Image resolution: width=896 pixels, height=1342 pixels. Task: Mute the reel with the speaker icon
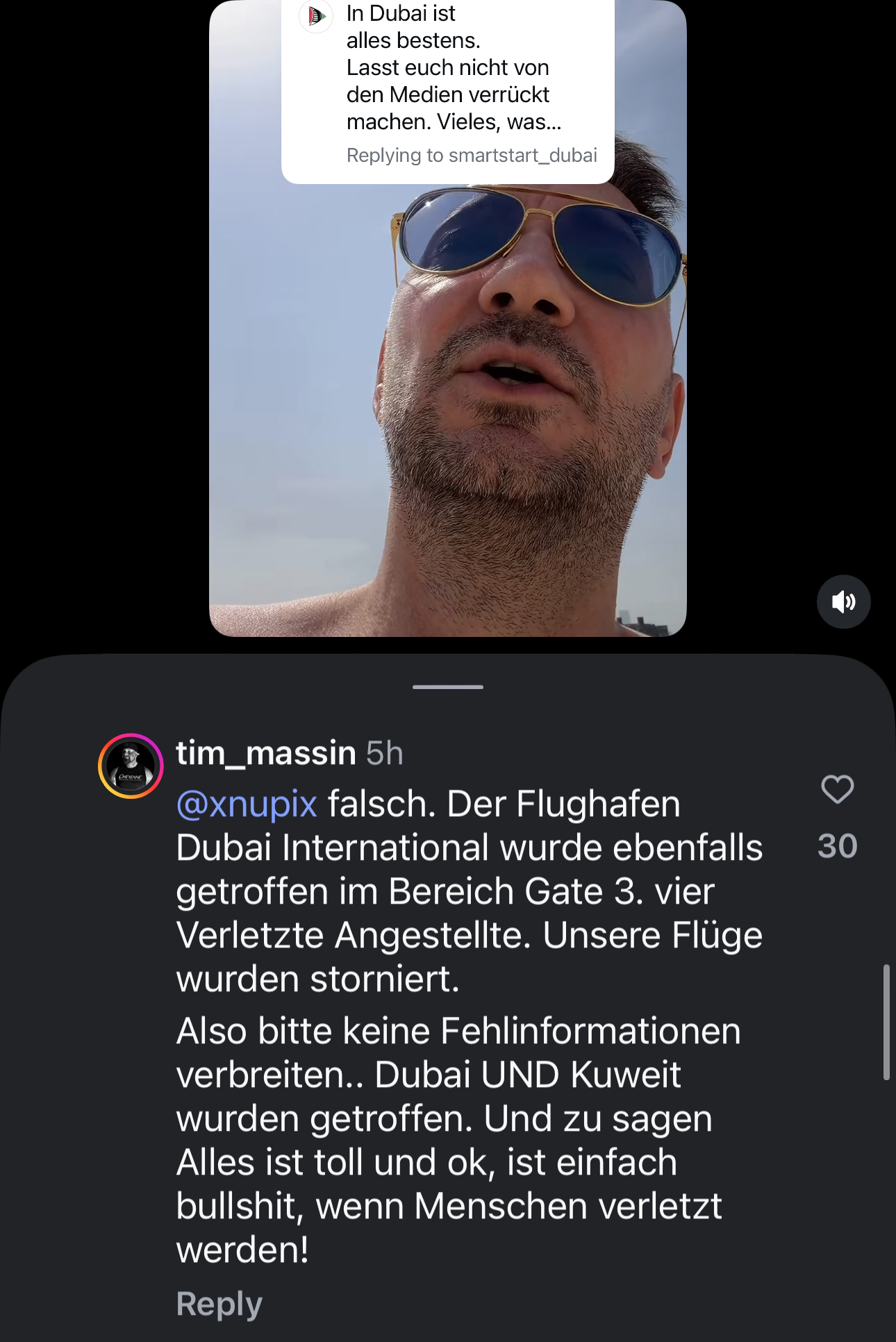843,602
